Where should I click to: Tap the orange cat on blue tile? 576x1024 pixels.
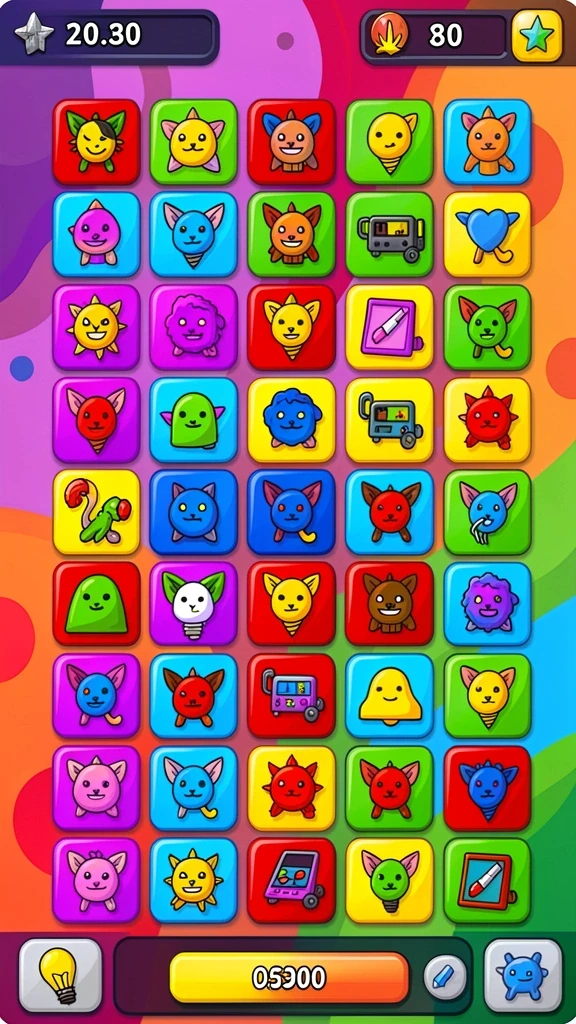point(487,142)
